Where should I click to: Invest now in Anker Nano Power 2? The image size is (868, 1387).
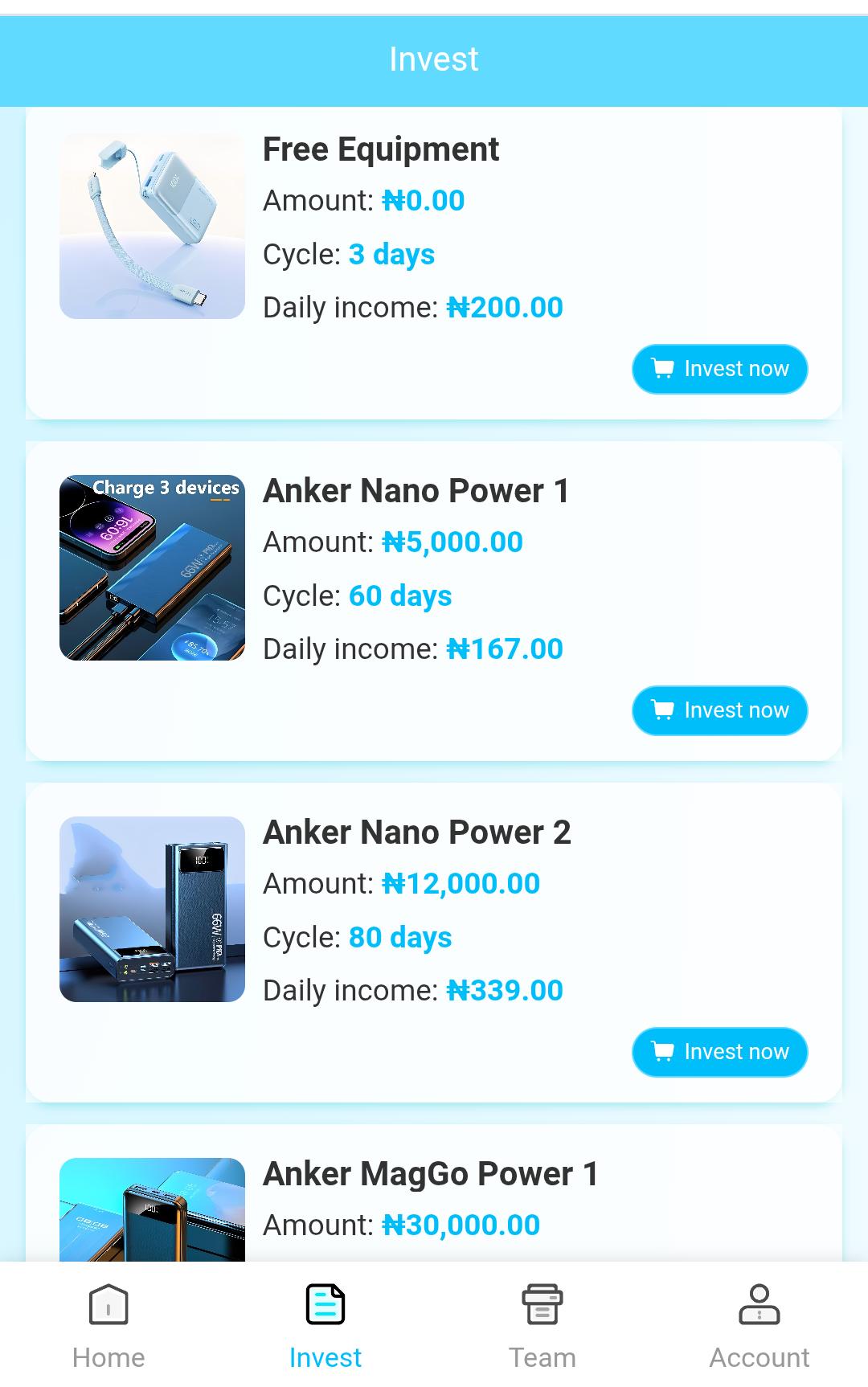coord(719,1051)
